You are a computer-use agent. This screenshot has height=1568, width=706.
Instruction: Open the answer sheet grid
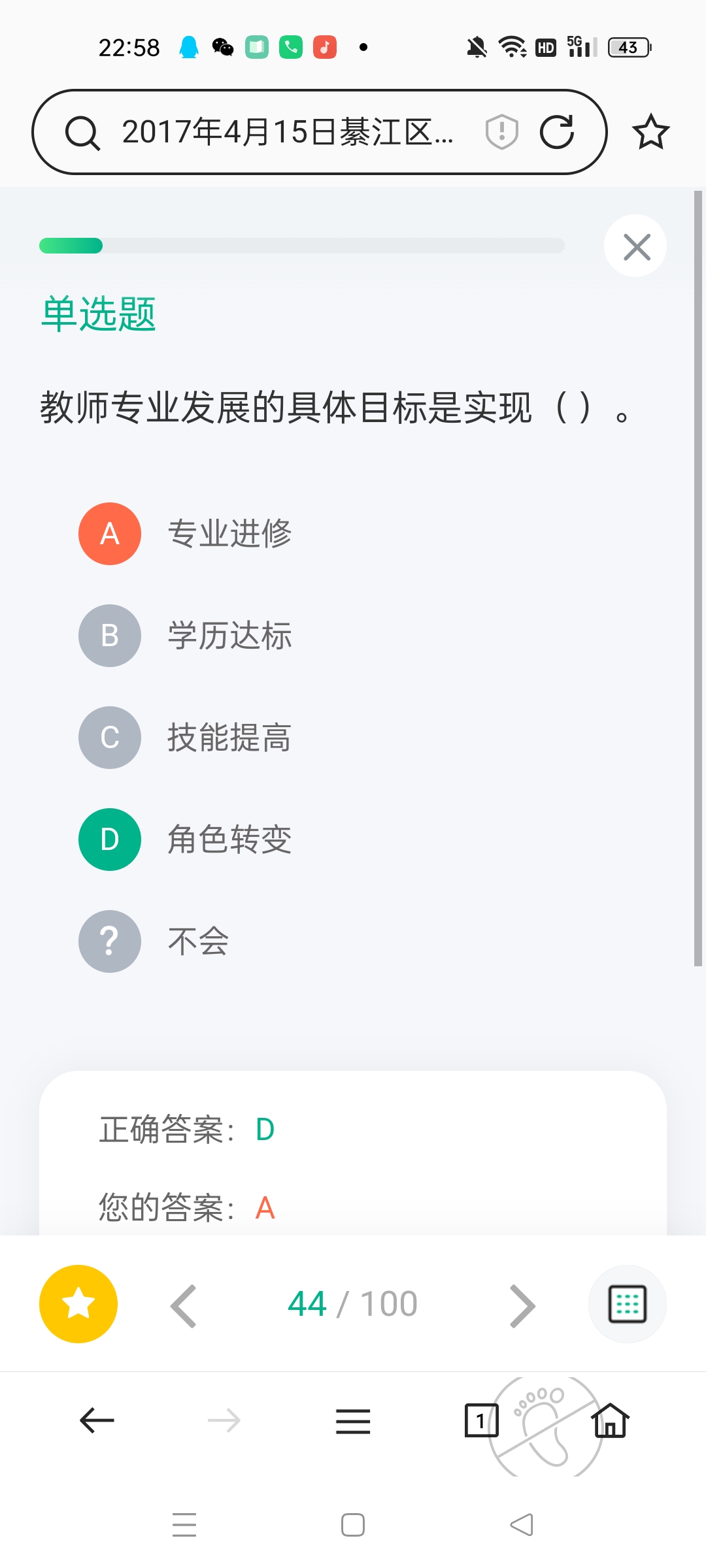pos(628,1304)
